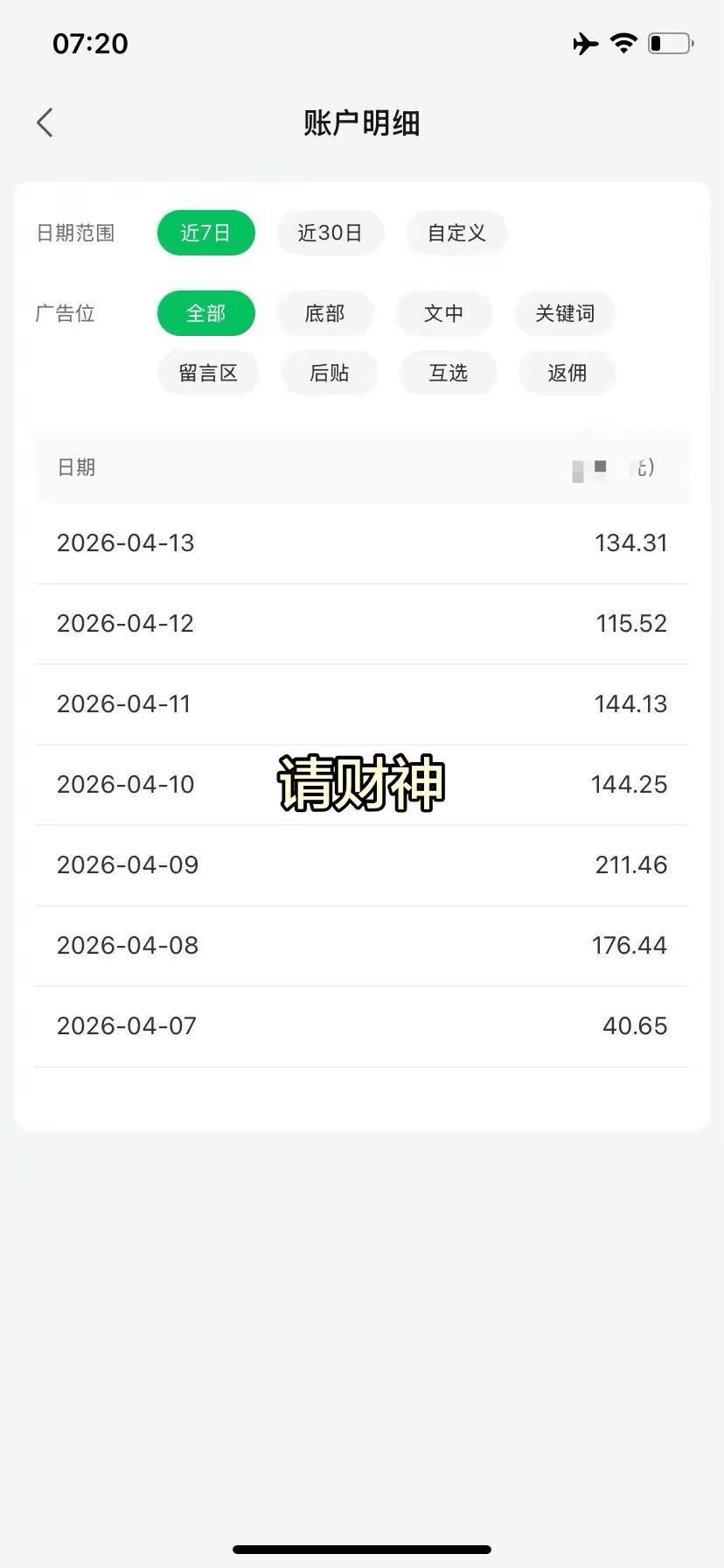The image size is (724, 1568).
Task: Open the 2026-04-13 row details
Action: pyautogui.click(x=362, y=542)
